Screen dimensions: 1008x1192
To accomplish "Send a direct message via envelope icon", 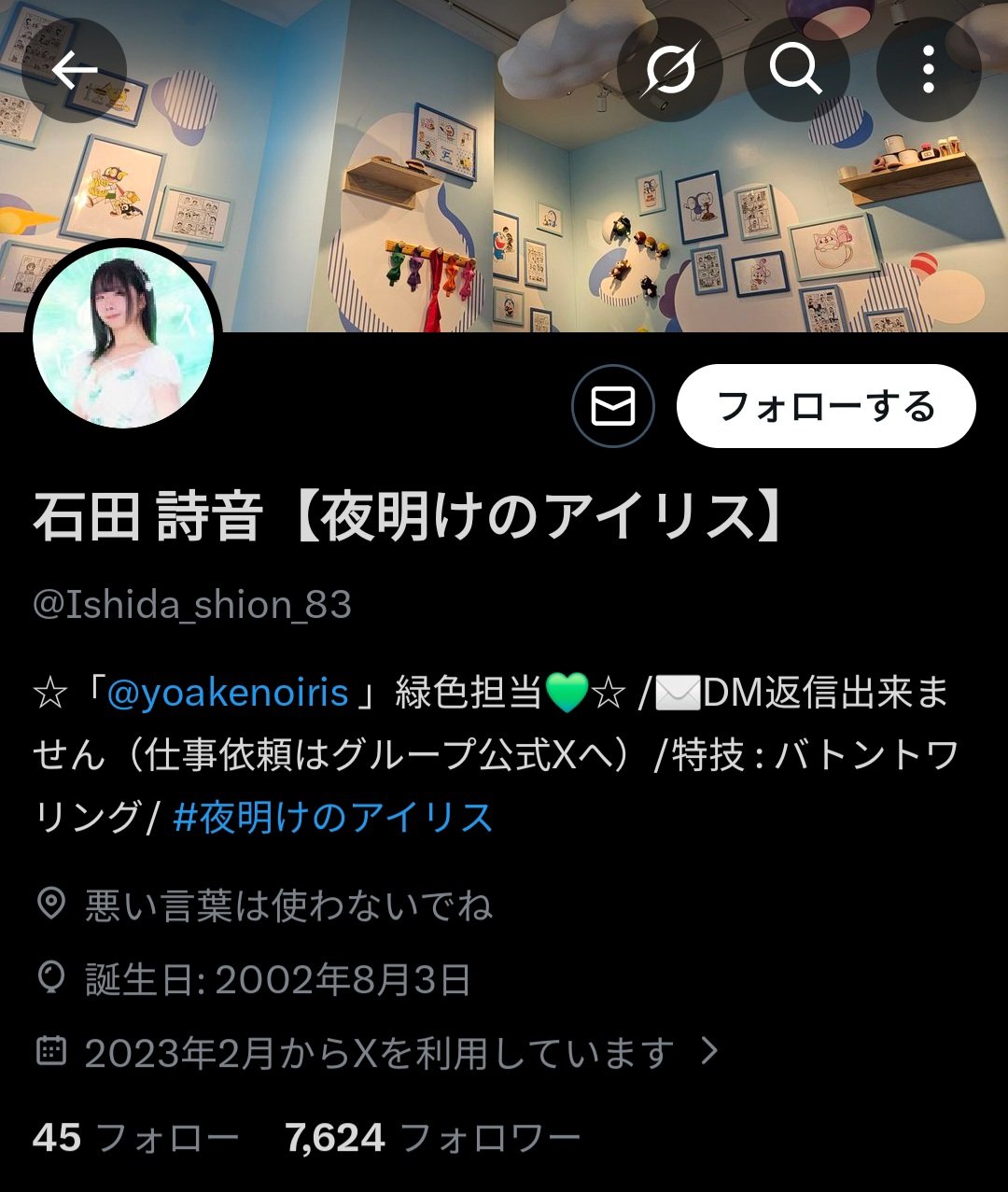I will tap(613, 407).
